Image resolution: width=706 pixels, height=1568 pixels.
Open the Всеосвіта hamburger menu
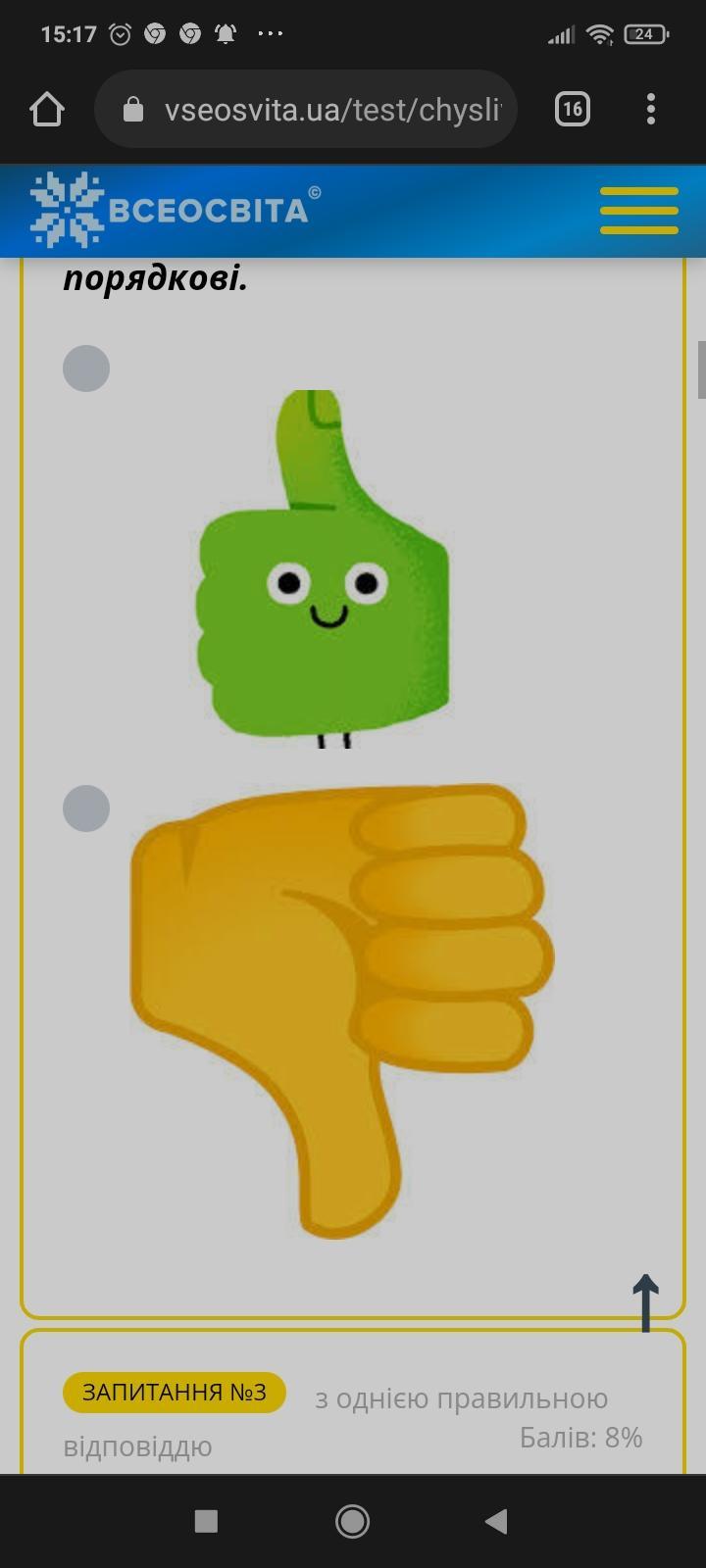tap(638, 211)
